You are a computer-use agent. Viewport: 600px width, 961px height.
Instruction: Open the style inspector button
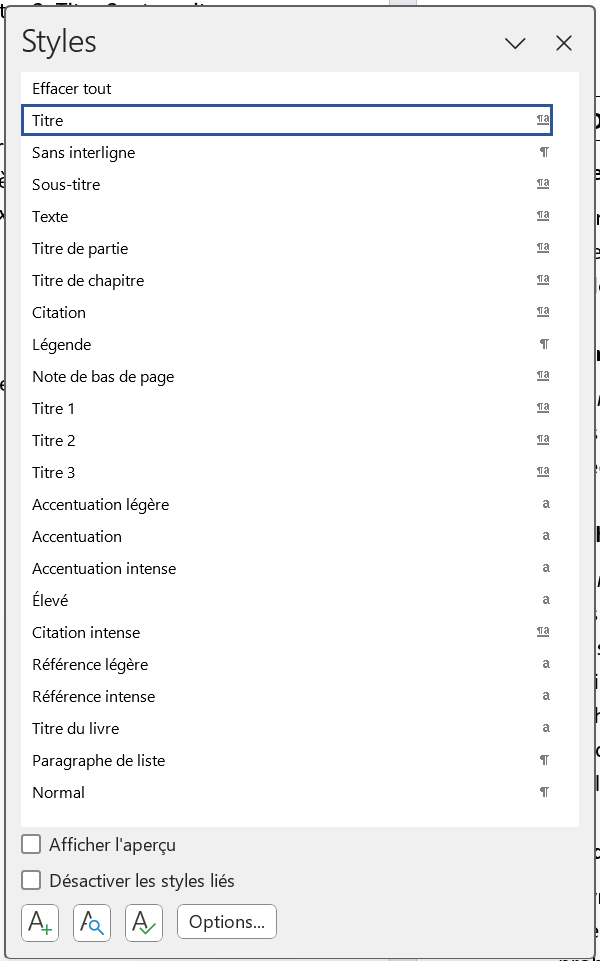[x=92, y=922]
